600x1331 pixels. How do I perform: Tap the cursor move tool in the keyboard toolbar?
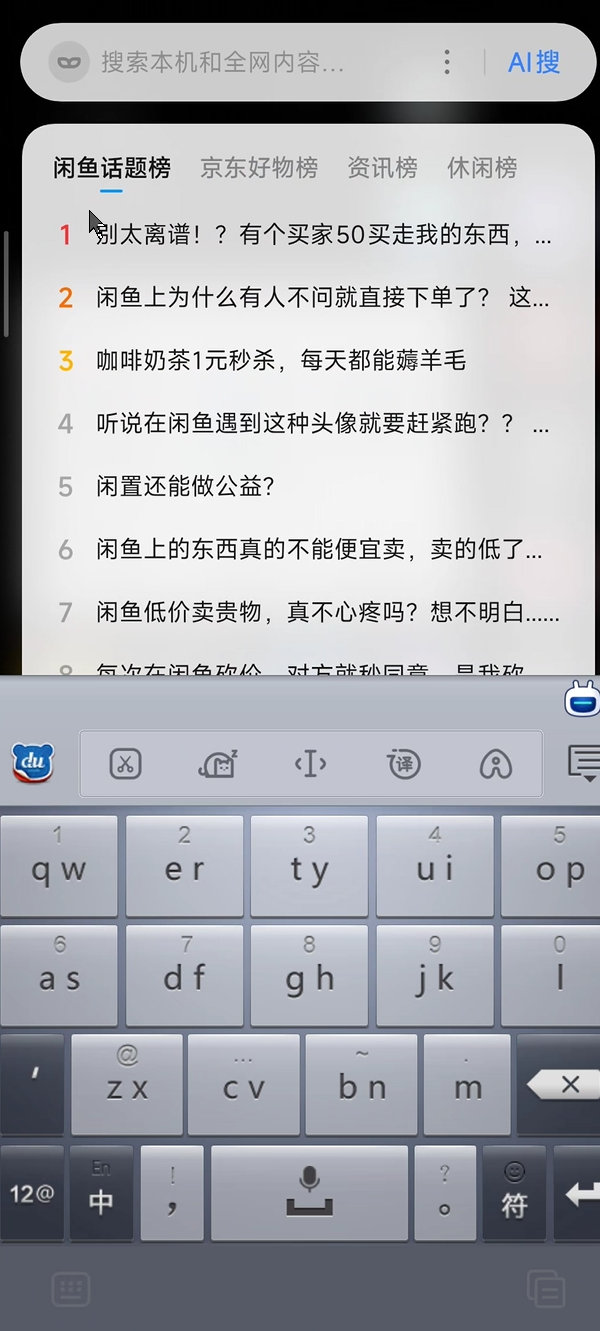(310, 765)
